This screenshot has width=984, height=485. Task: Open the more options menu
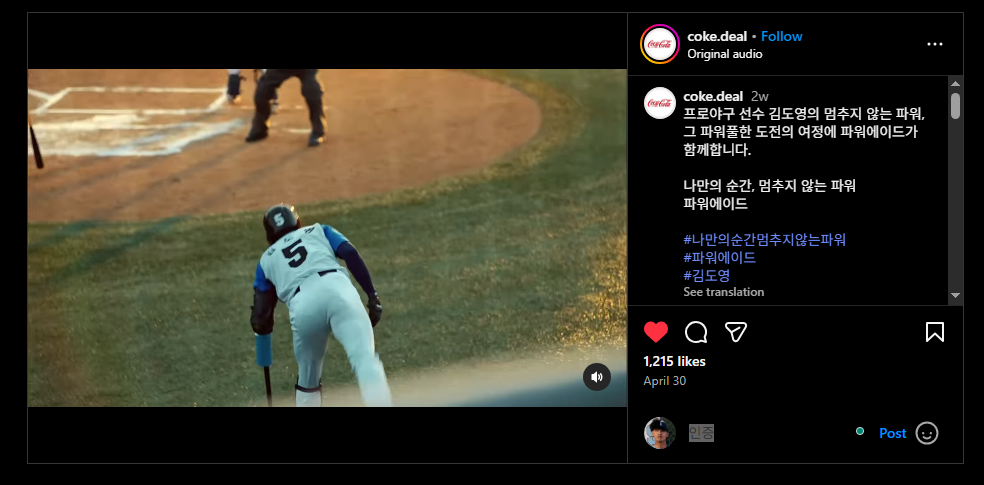click(935, 44)
